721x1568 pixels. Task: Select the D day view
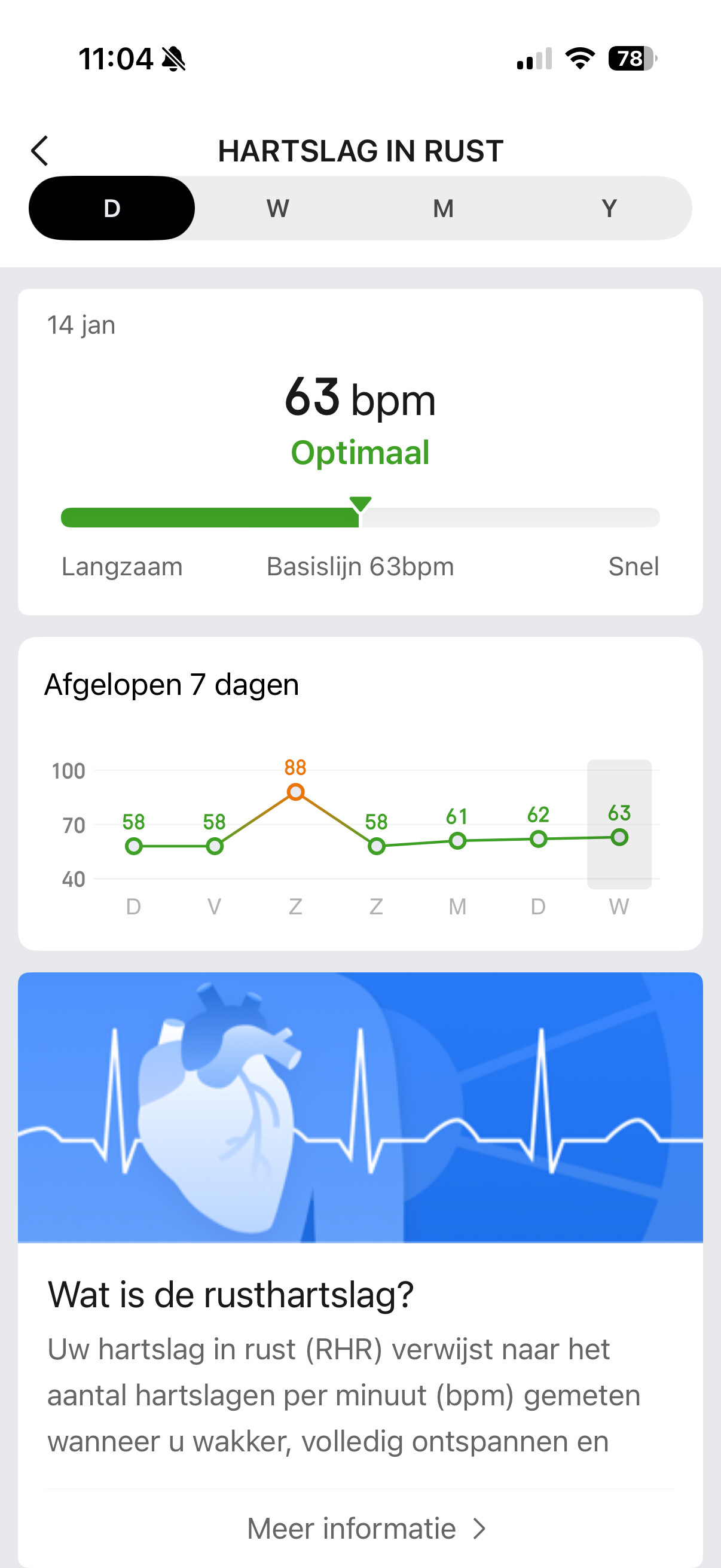point(112,208)
